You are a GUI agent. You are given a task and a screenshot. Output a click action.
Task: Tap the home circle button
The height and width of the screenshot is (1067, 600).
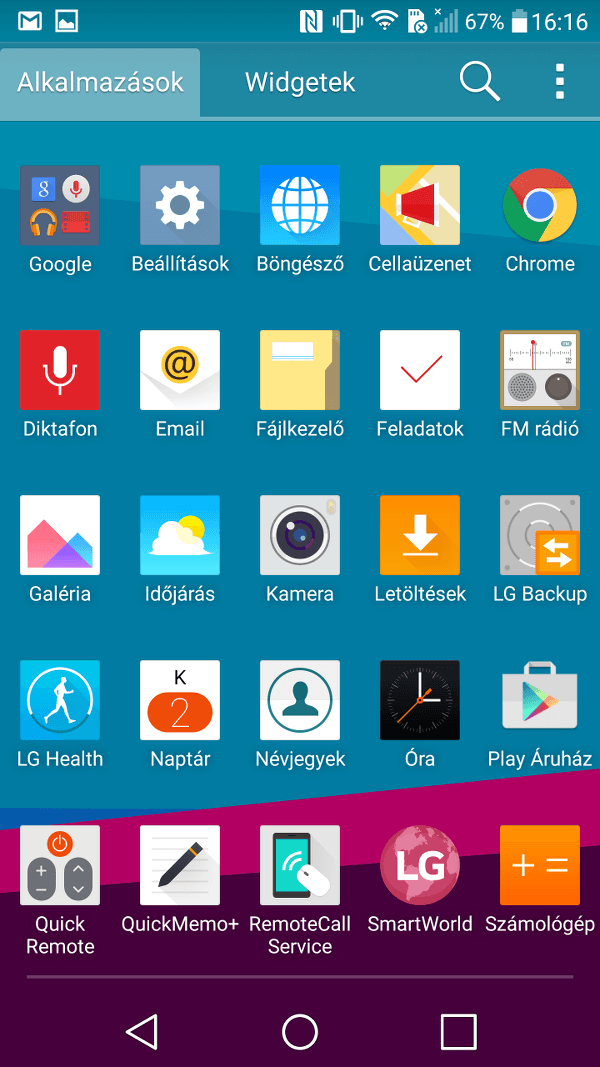point(300,1032)
